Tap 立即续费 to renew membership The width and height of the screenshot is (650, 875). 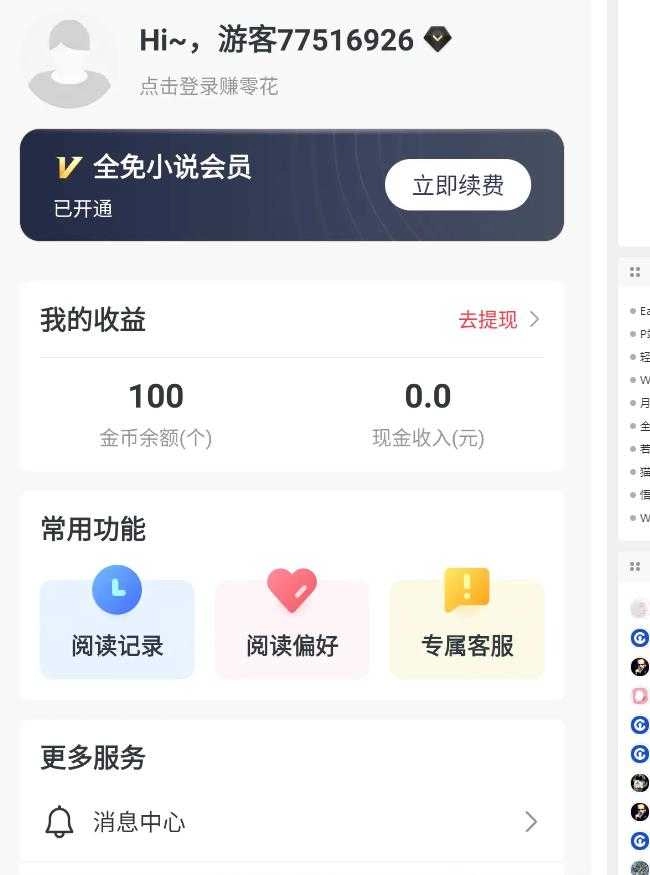[x=457, y=185]
